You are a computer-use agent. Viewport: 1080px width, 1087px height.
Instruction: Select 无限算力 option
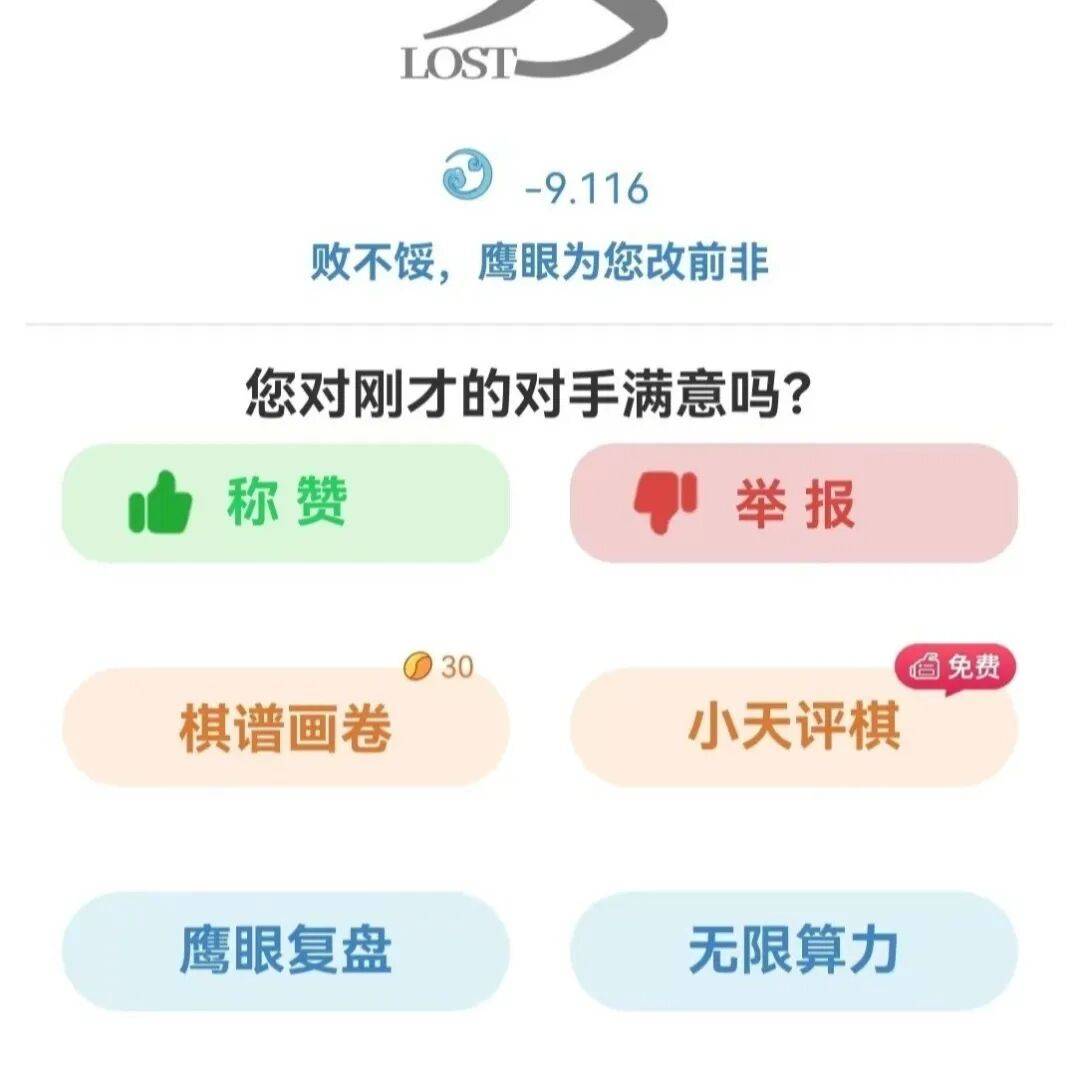[793, 951]
